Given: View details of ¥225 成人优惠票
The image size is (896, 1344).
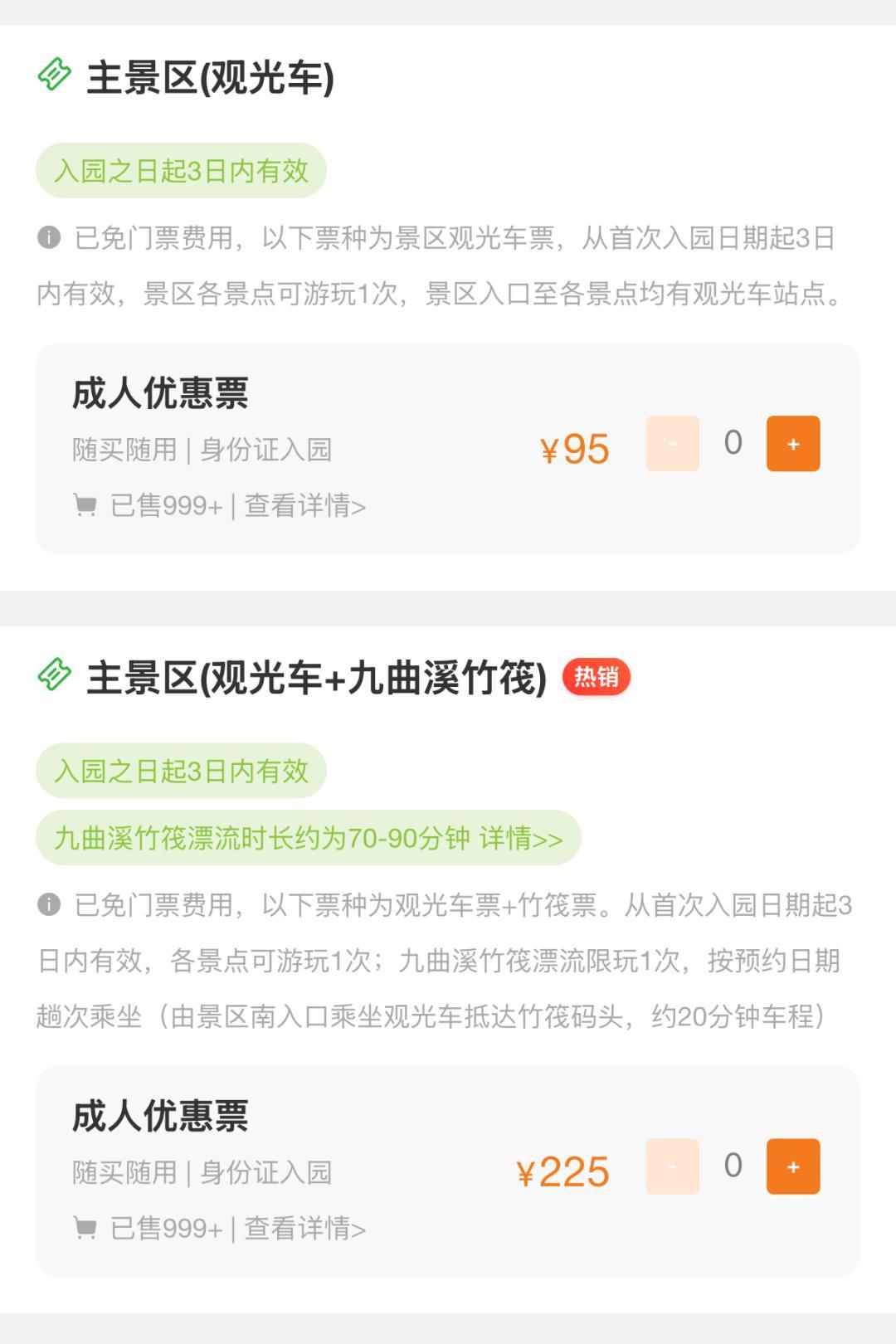Looking at the screenshot, I should 305,1229.
